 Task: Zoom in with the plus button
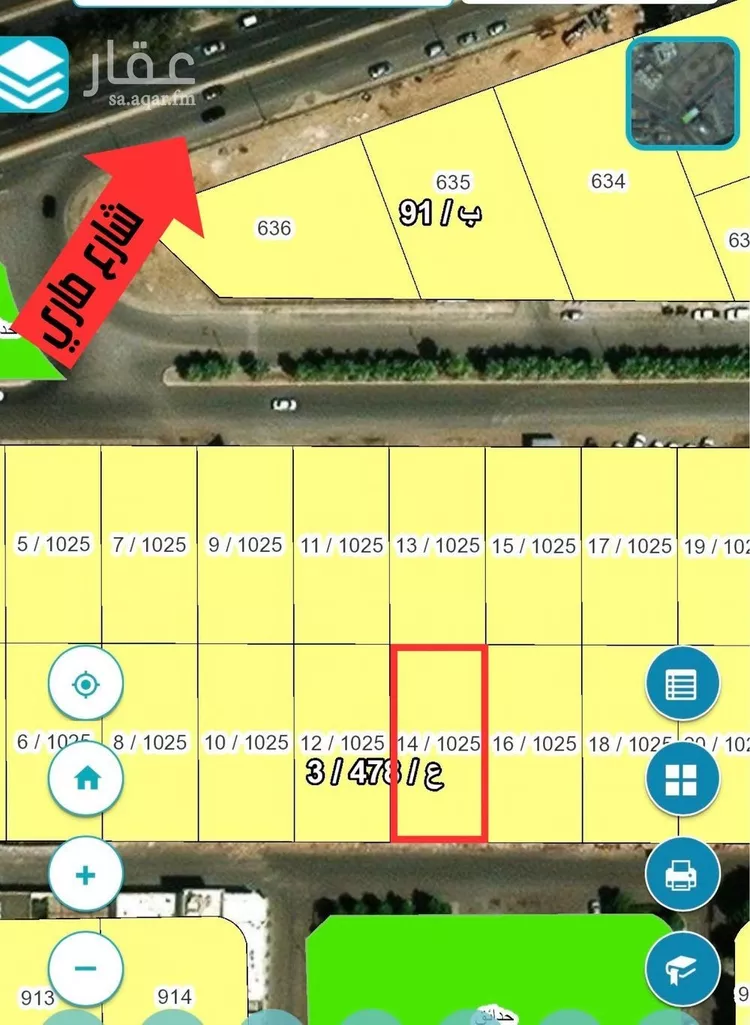[x=86, y=875]
